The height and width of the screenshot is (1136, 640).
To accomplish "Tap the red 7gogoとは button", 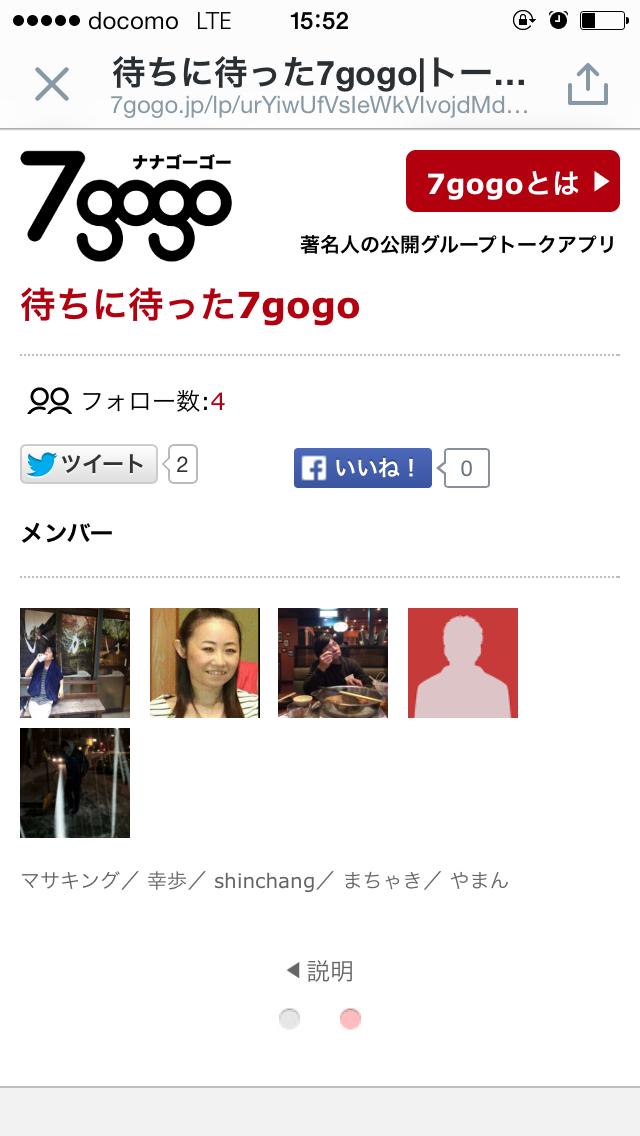I will click(x=513, y=182).
